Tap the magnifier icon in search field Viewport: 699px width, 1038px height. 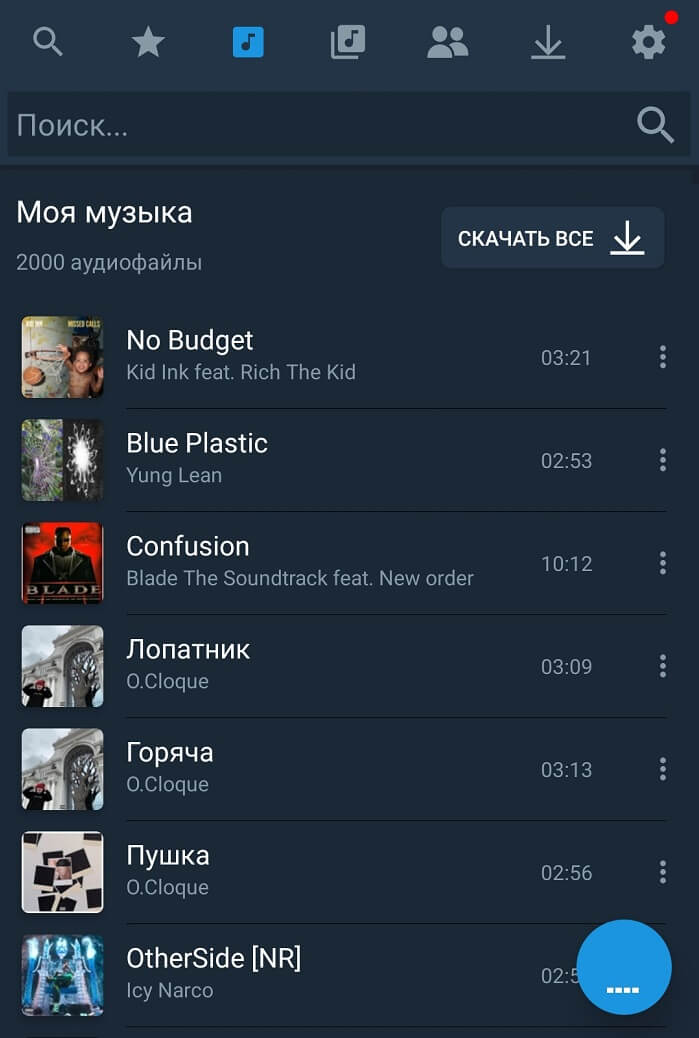point(655,125)
